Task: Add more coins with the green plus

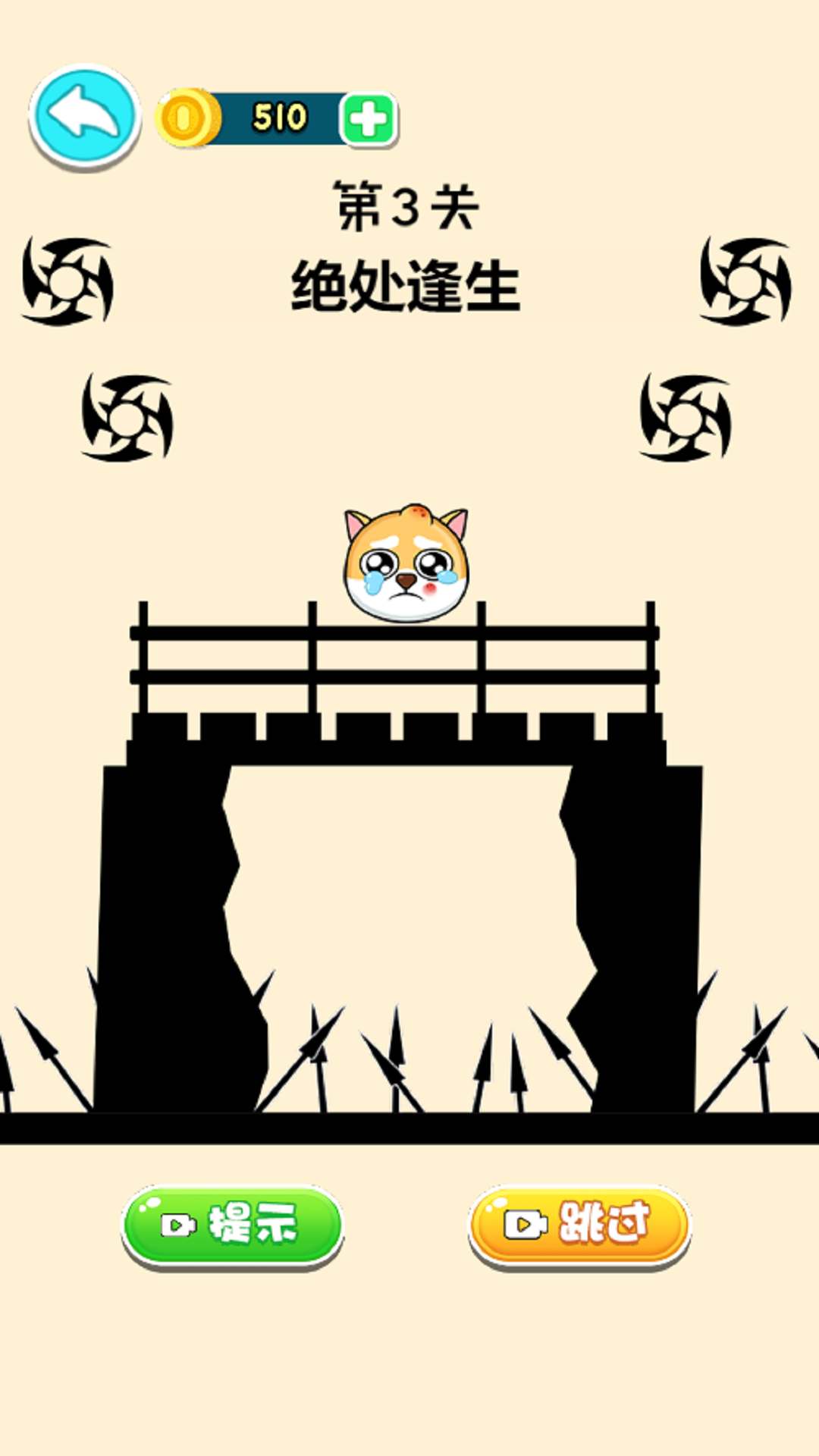Action: (x=369, y=119)
